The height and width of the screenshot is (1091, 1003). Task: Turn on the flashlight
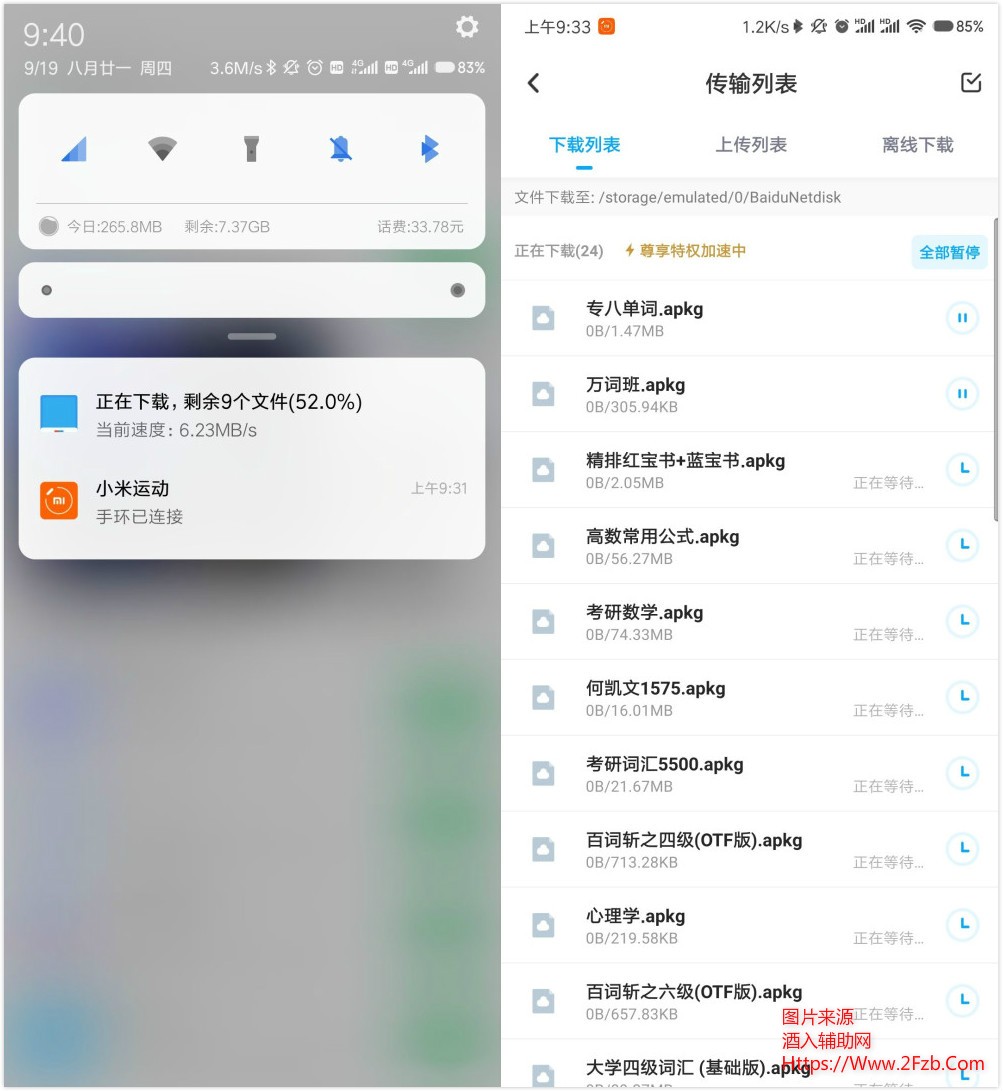pyautogui.click(x=251, y=149)
